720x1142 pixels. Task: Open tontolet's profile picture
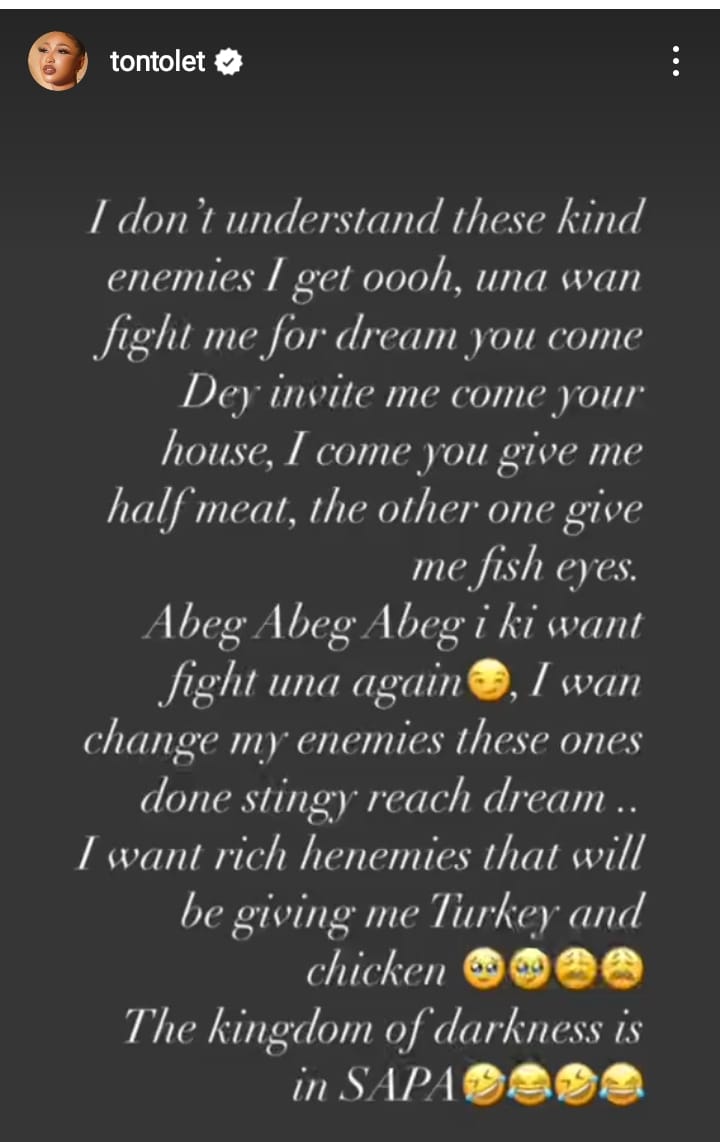pyautogui.click(x=58, y=61)
